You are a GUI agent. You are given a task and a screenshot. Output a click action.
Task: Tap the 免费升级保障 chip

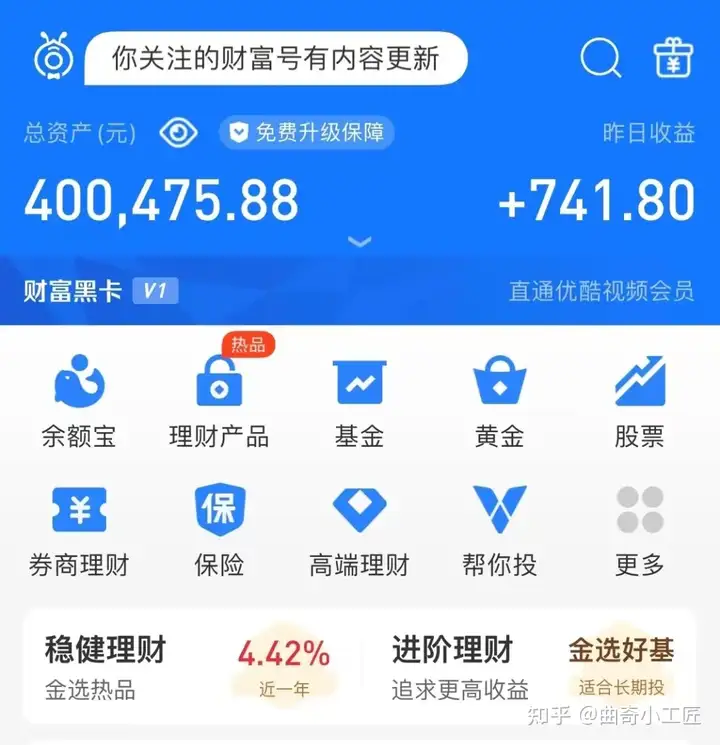307,132
